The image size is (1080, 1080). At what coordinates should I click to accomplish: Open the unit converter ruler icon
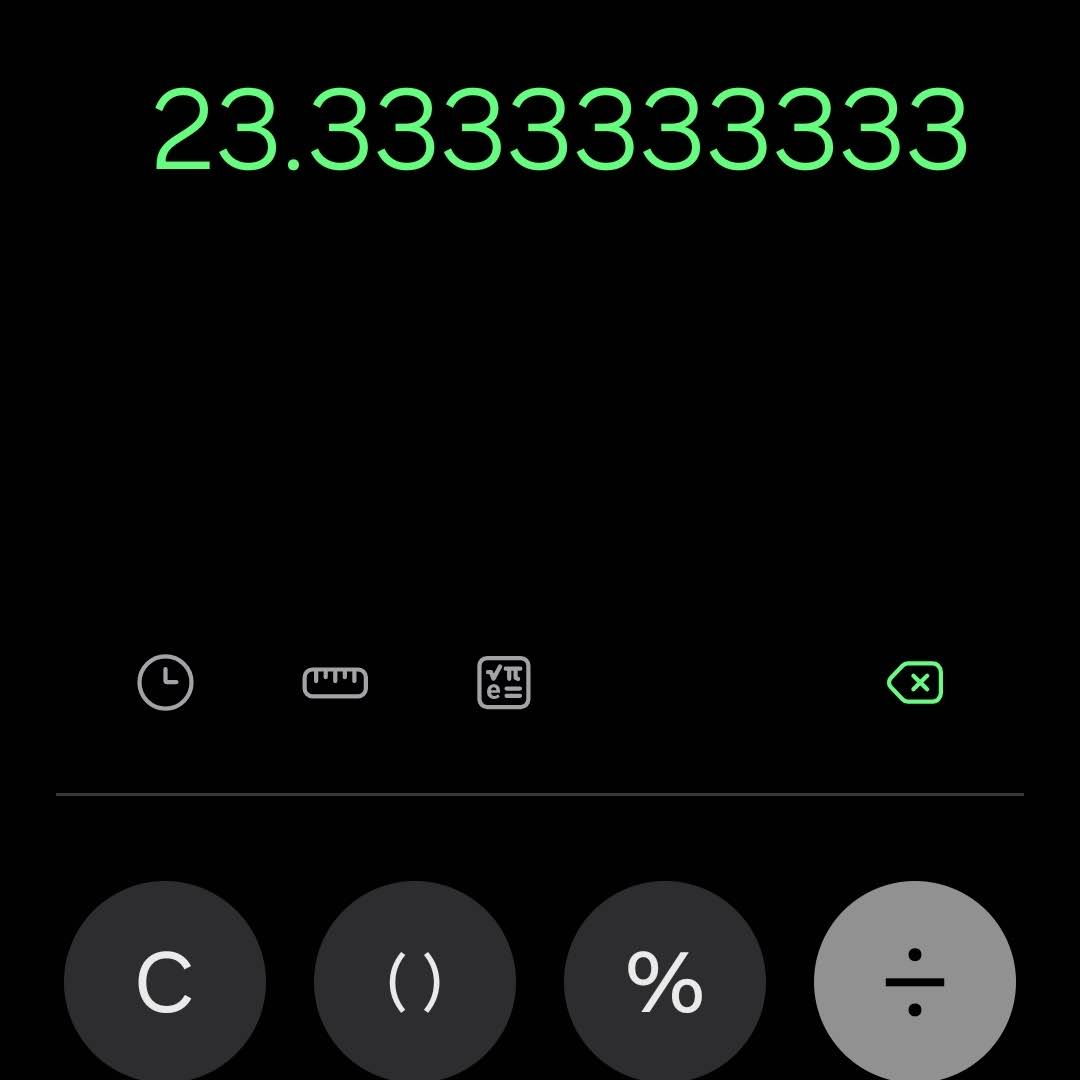pos(335,683)
